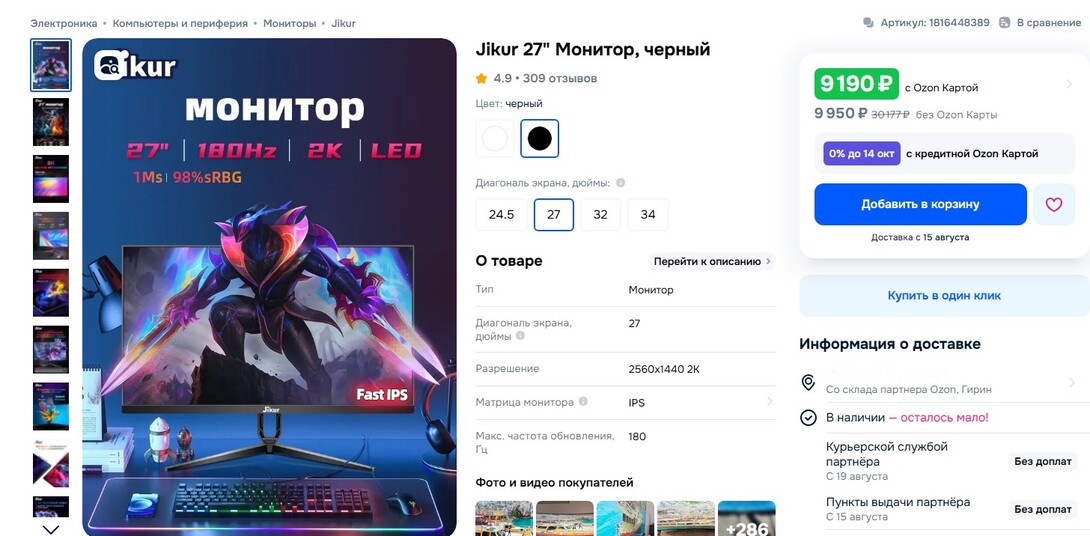Screen dimensions: 1090x536
Task: Go to description via "Перейти к описанию"
Action: (x=712, y=261)
